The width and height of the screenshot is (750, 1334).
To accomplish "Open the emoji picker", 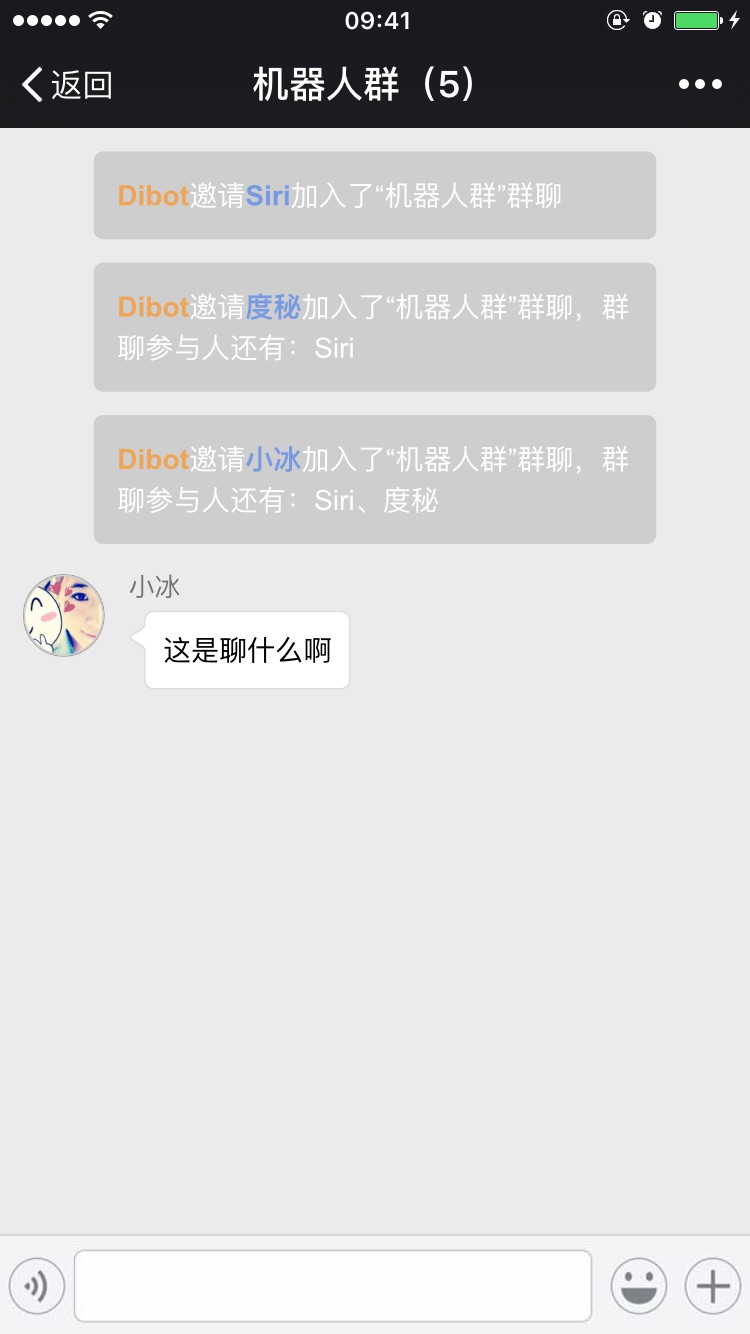I will [x=639, y=1285].
